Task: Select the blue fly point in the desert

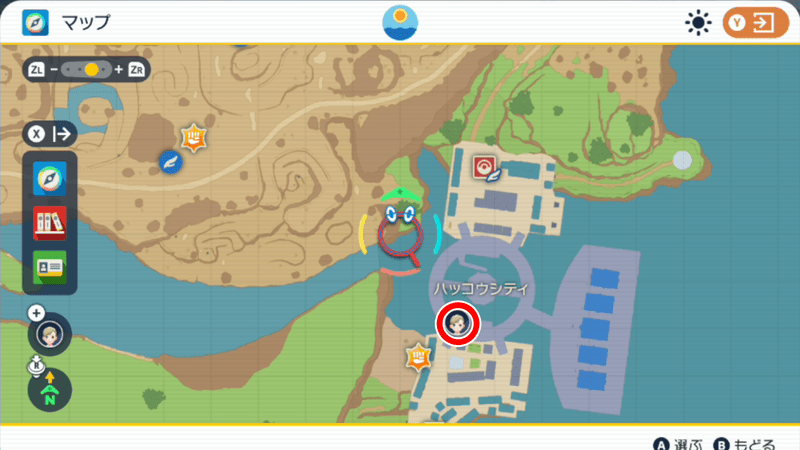Action: click(170, 160)
